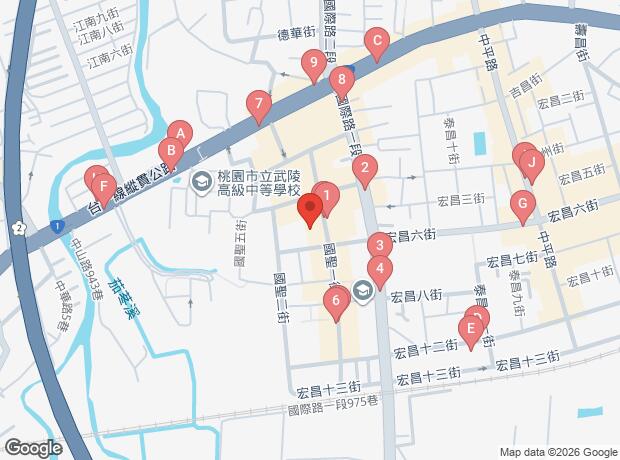Tap map marker number 6
Screen dimensions: 620x460
pyautogui.click(x=336, y=298)
